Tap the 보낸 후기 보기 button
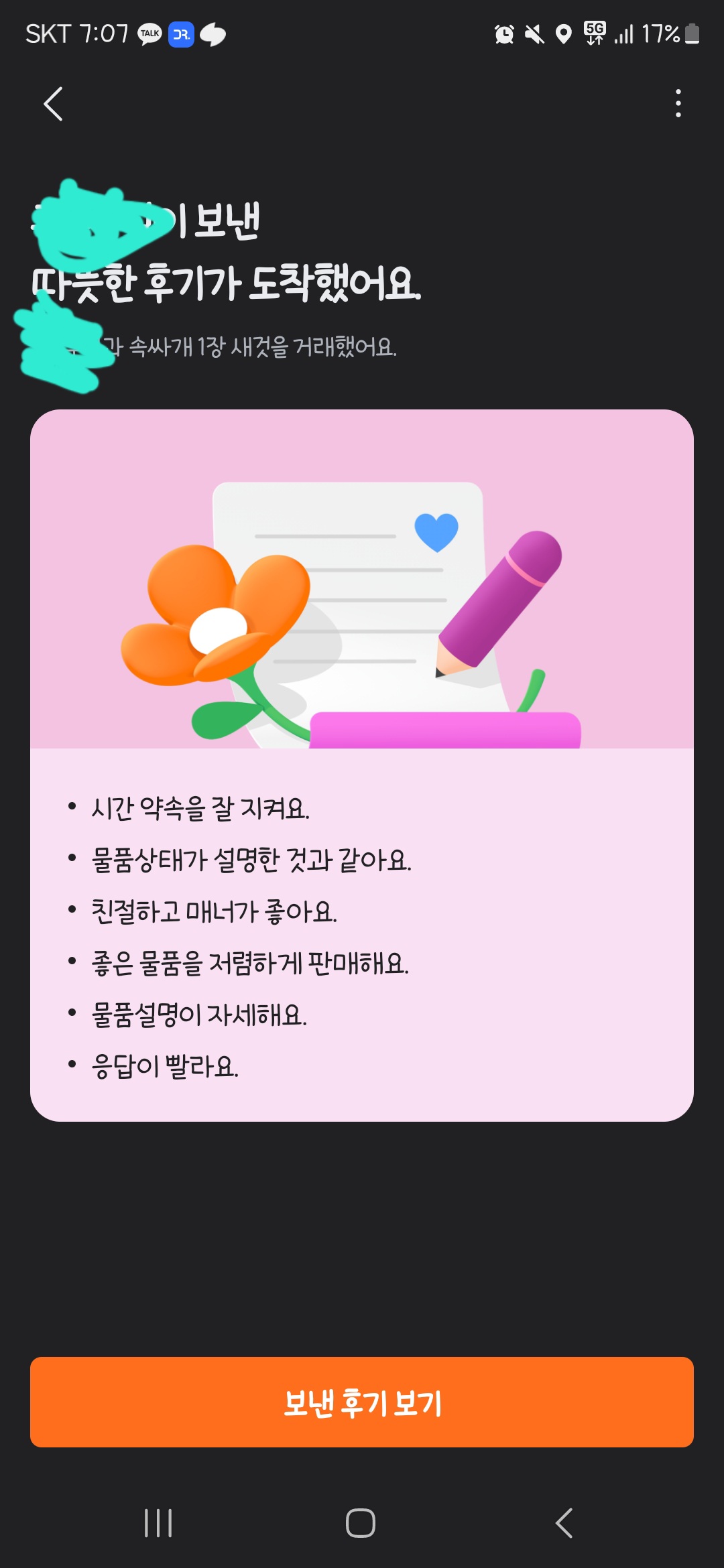 point(362,1402)
